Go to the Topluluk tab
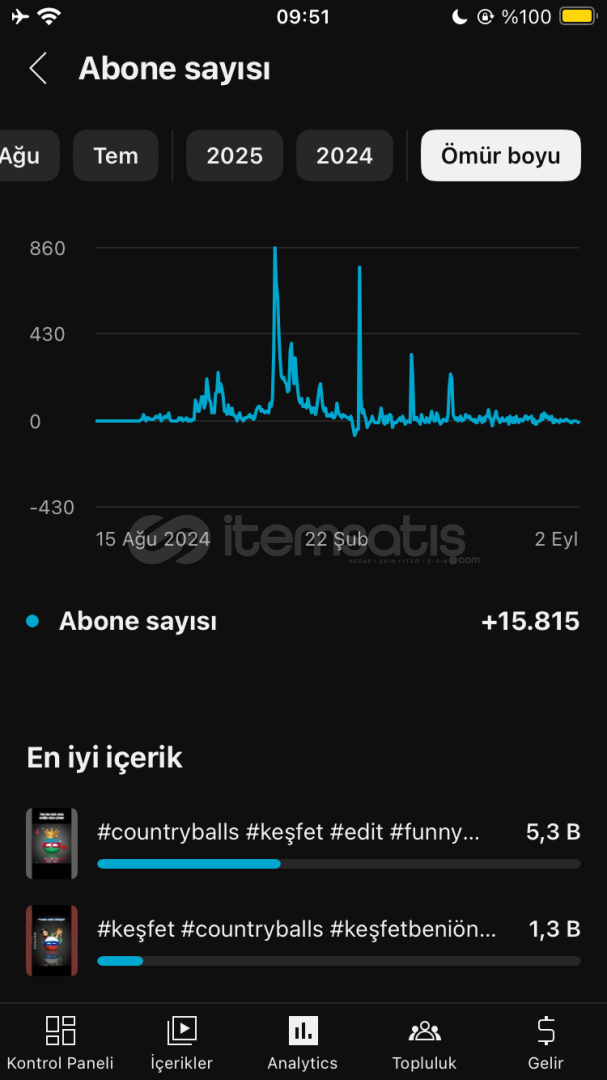Image resolution: width=607 pixels, height=1080 pixels. tap(424, 1042)
